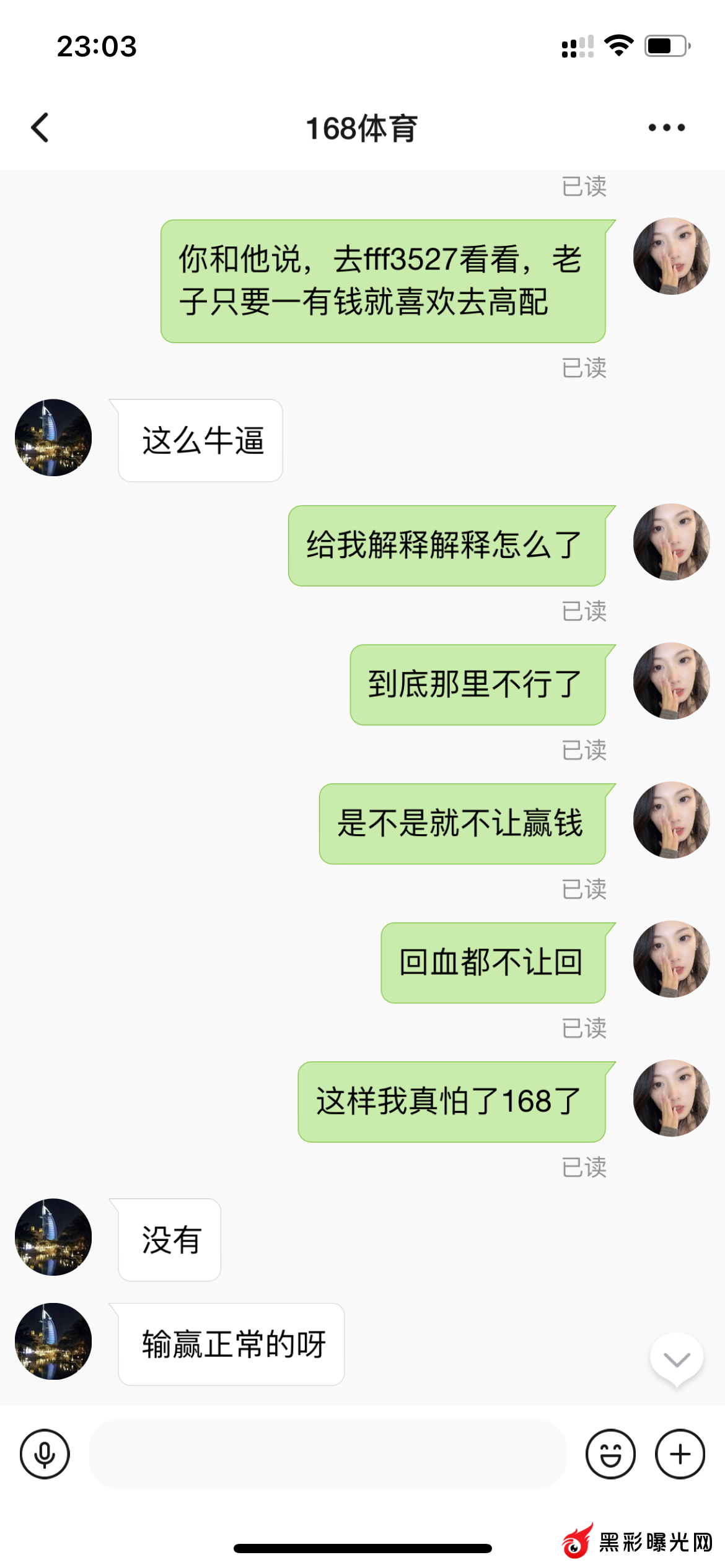Image resolution: width=725 pixels, height=1568 pixels.
Task: Open my avatar beside 到底那里不行了
Action: click(671, 681)
